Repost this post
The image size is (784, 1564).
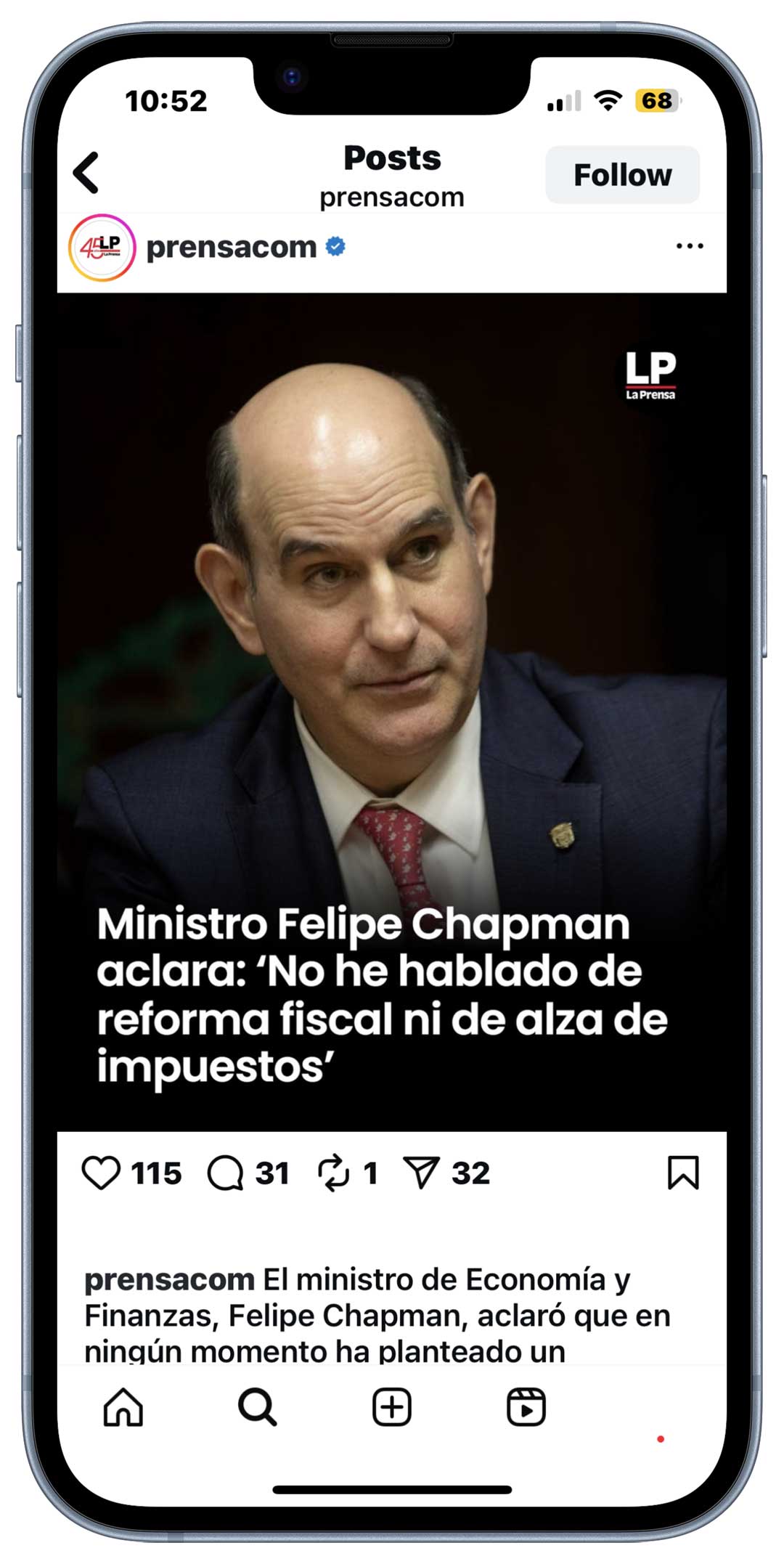coord(334,1173)
